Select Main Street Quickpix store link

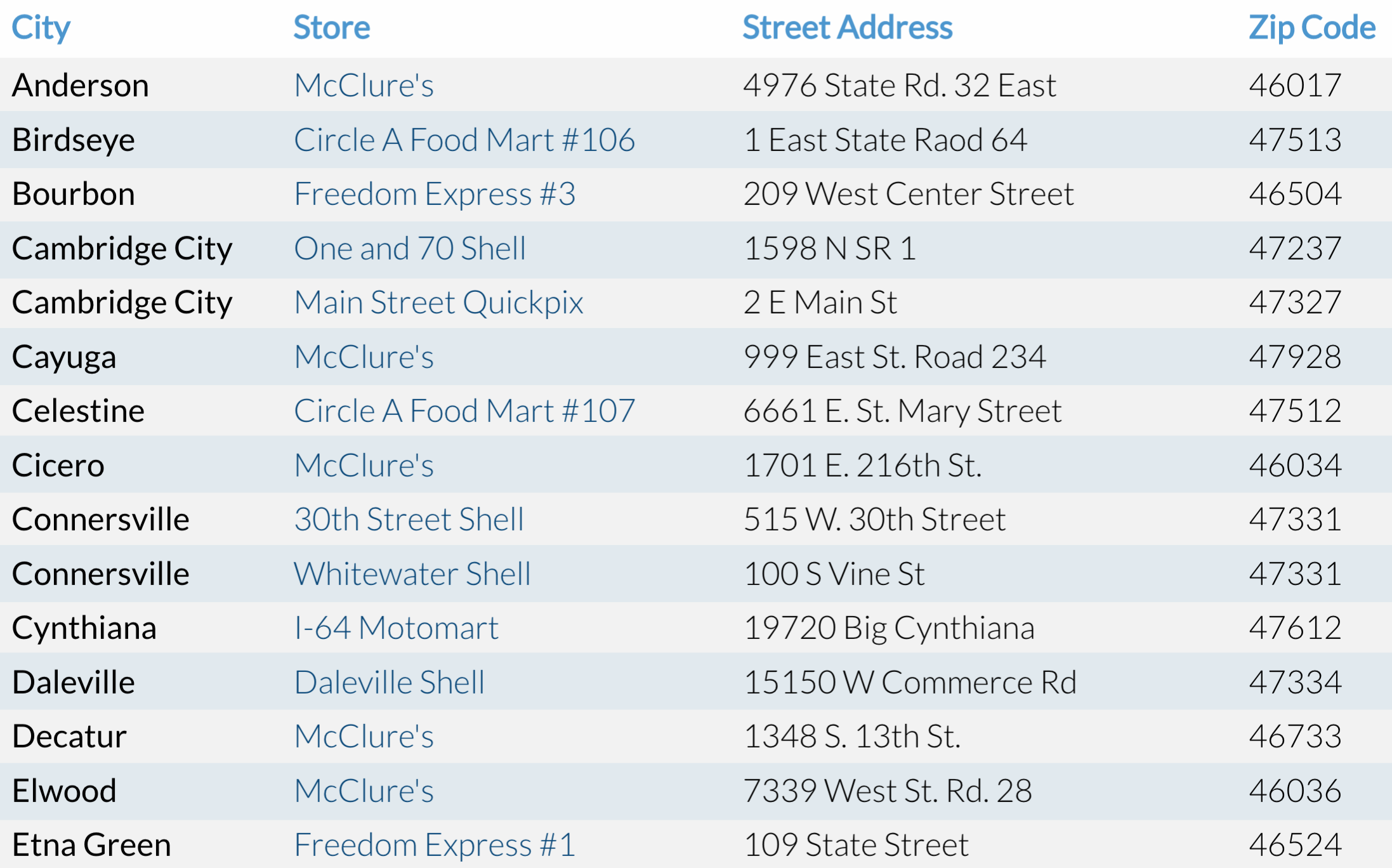[438, 302]
